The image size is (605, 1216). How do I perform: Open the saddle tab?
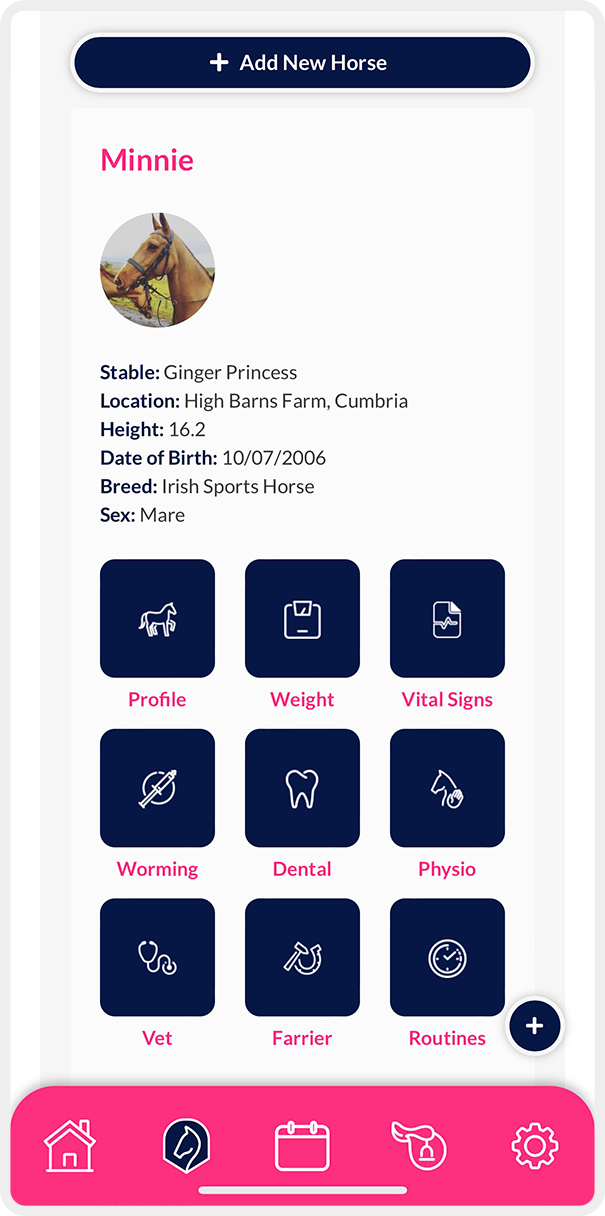coord(418,1145)
